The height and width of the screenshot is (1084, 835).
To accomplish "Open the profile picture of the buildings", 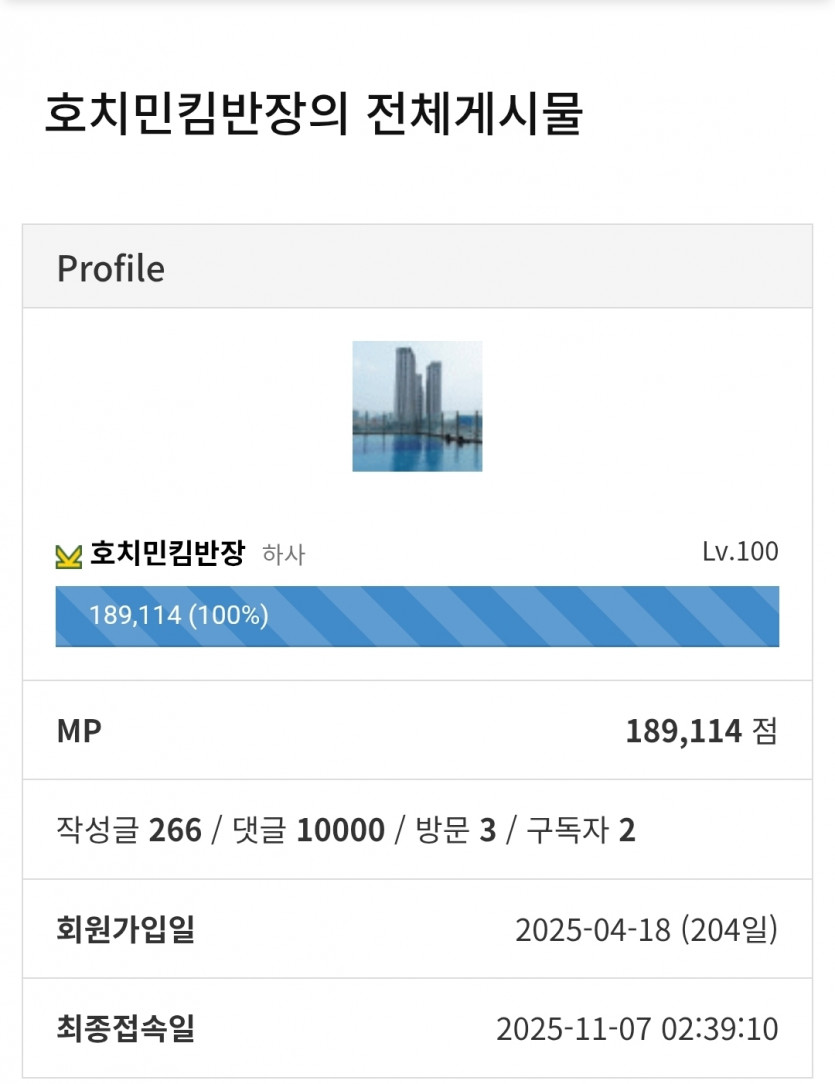I will coord(417,406).
